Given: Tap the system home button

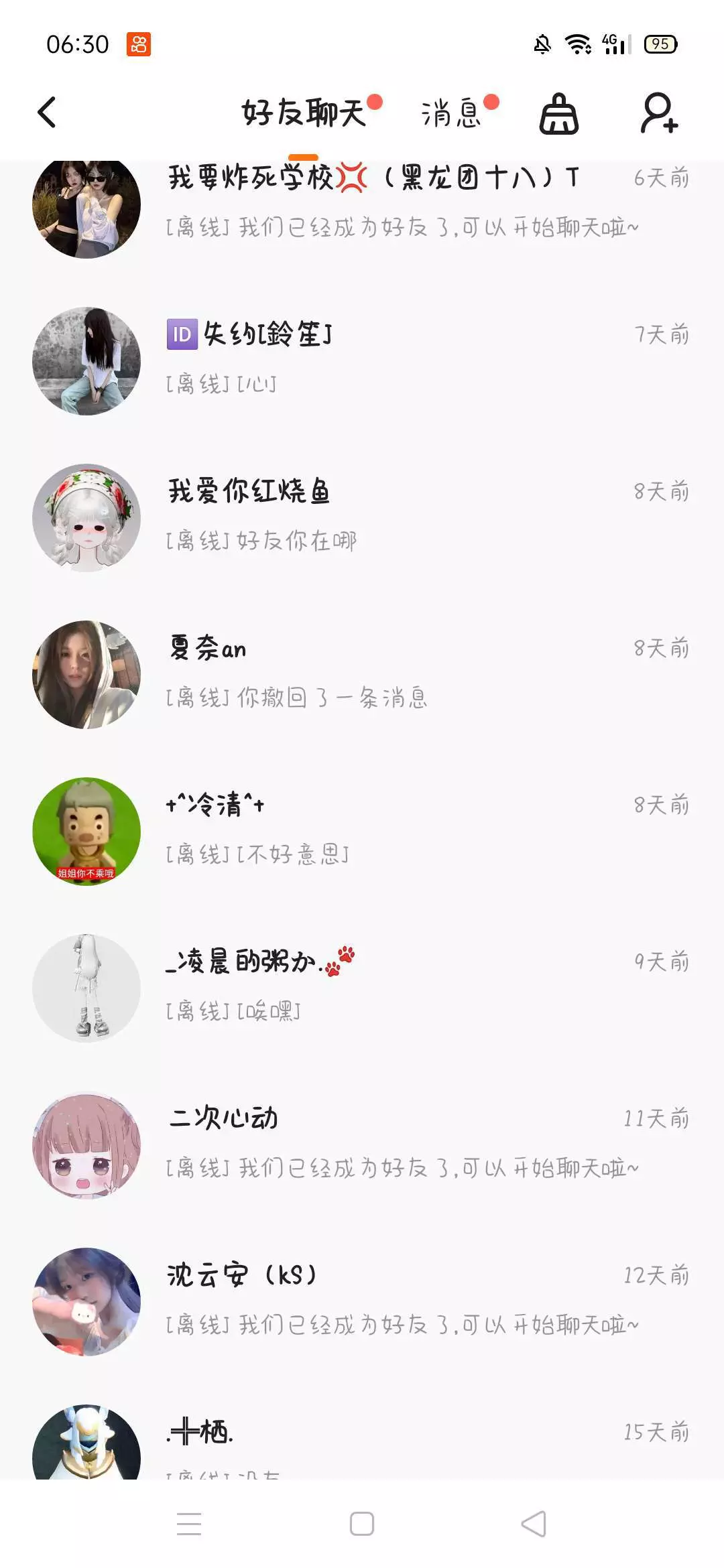Looking at the screenshot, I should coord(362,1524).
